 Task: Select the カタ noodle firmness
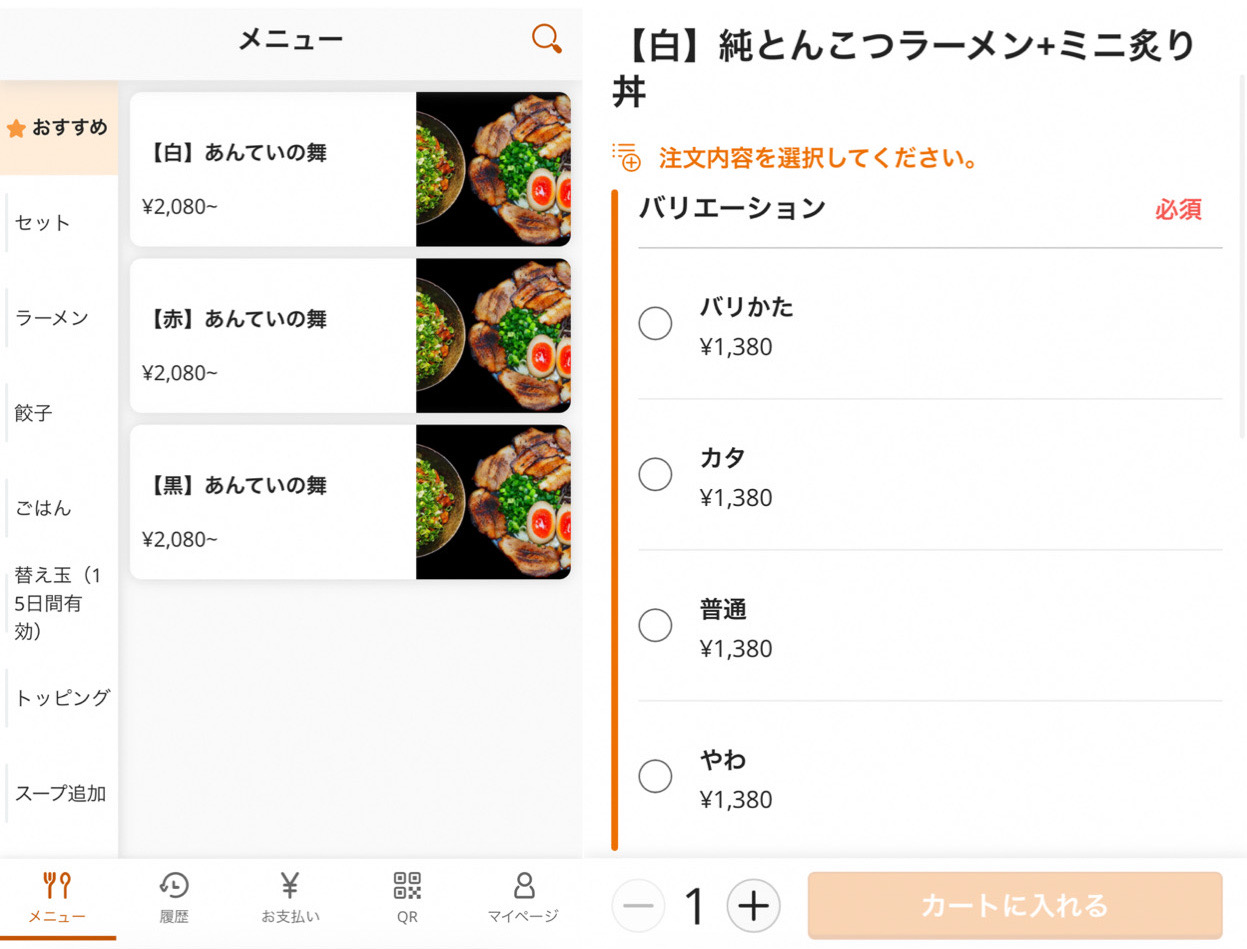coord(655,474)
